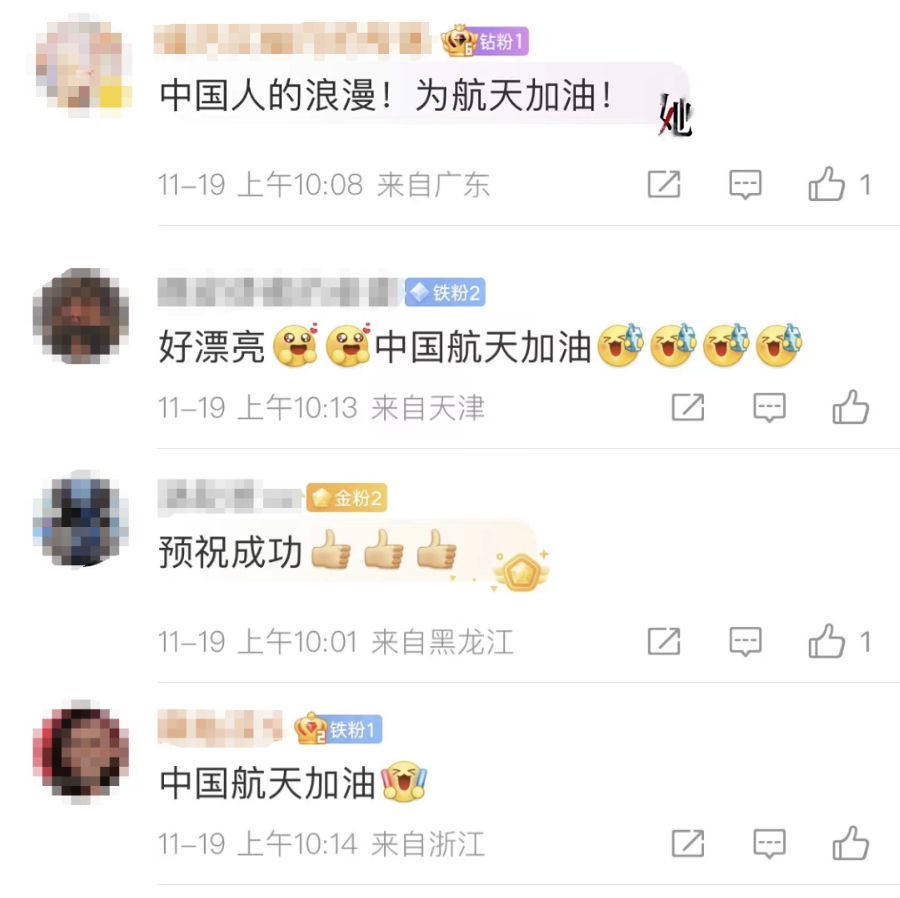This screenshot has width=900, height=898.
Task: Repost the comment from 黑龙江
Action: click(664, 641)
